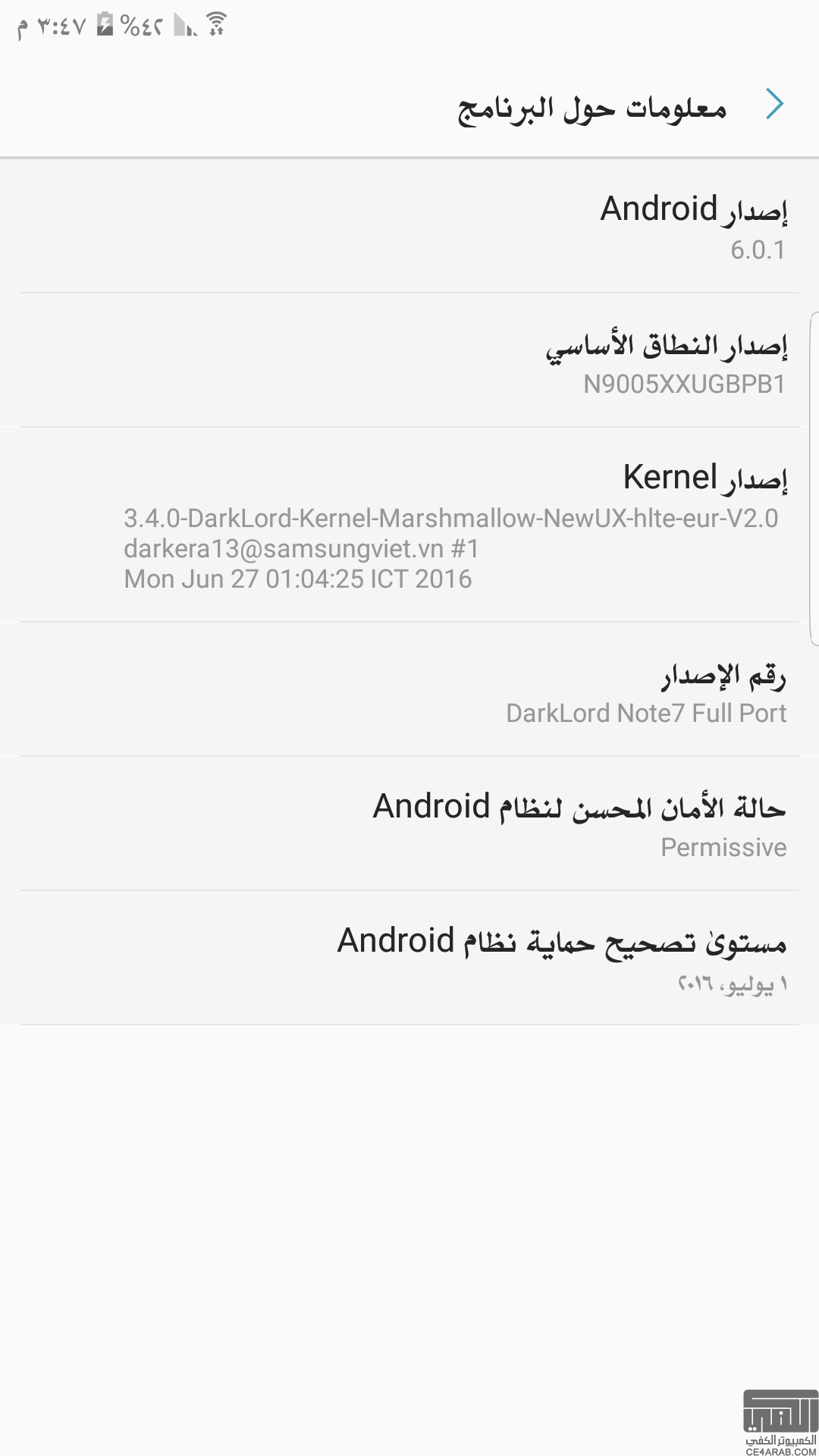Go back using the top-right arrow
Image resolution: width=819 pixels, height=1456 pixels.
[x=774, y=105]
